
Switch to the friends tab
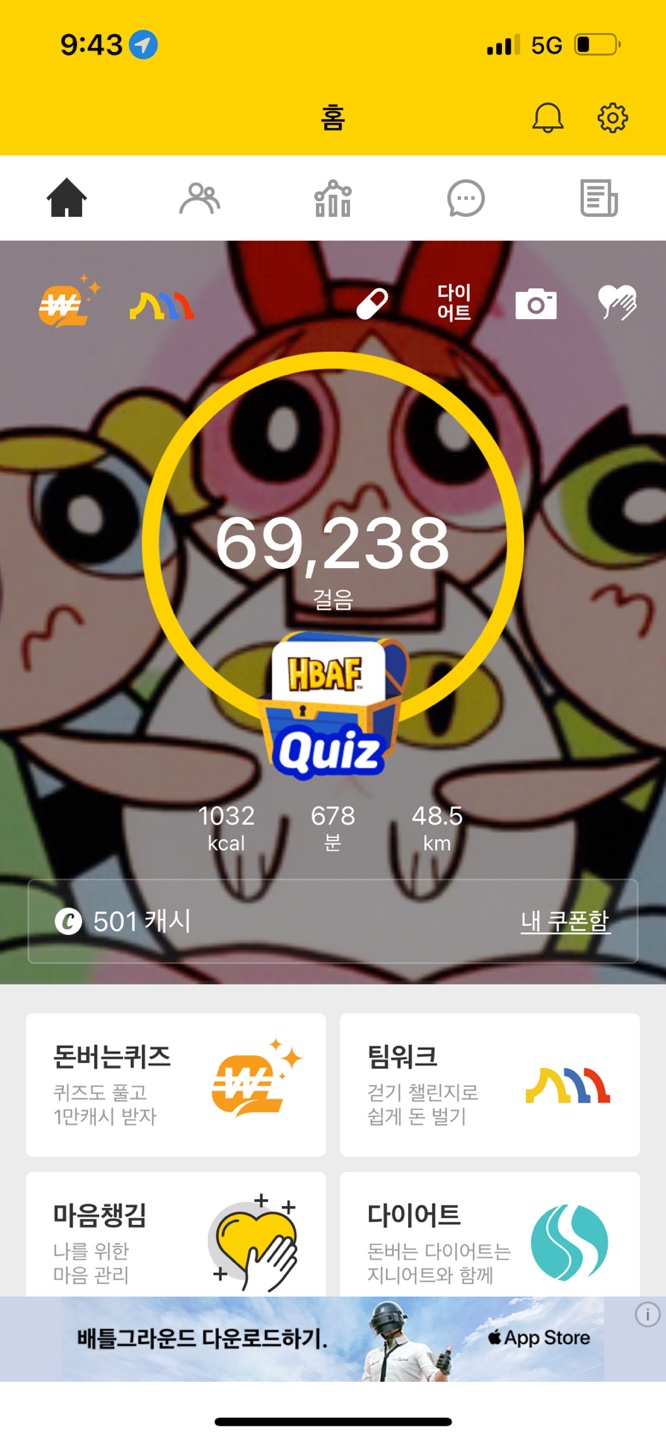[x=199, y=199]
